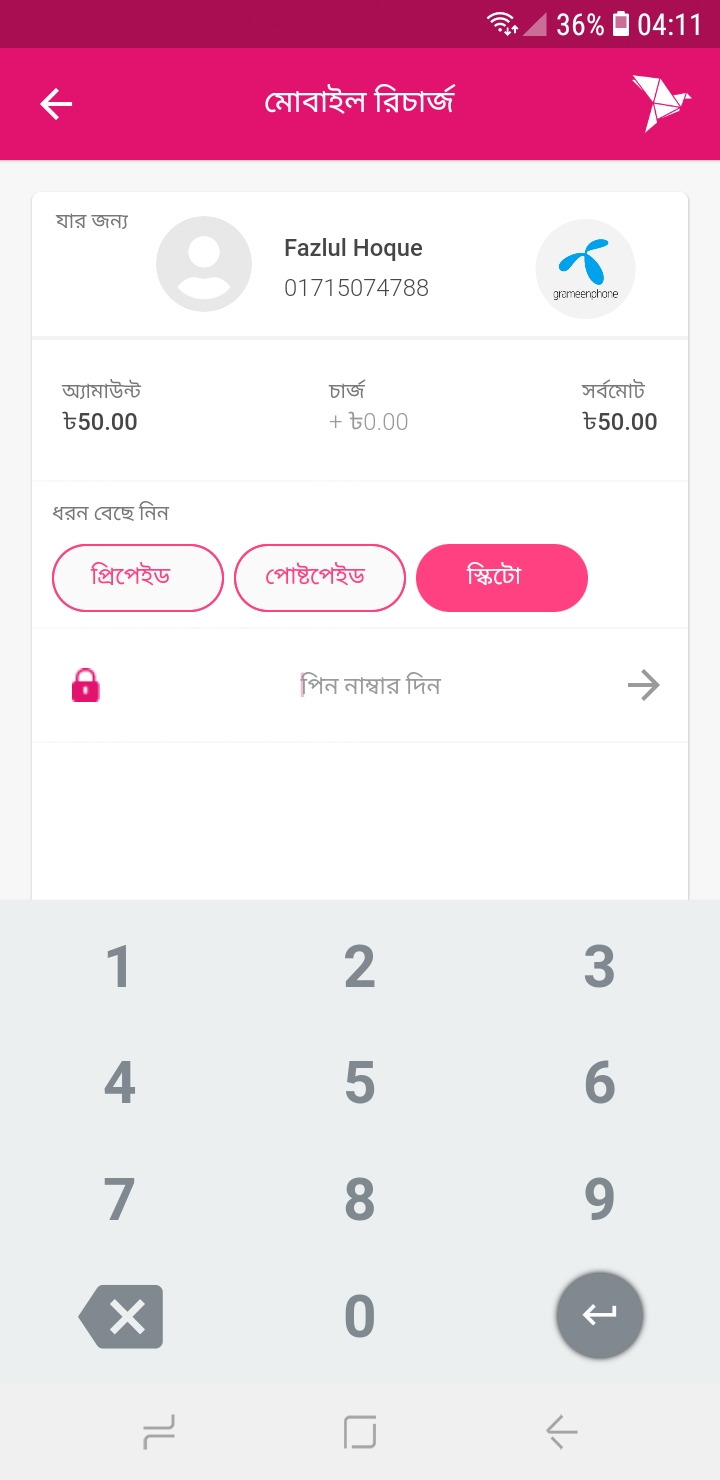Select the স্কিটো type chip
This screenshot has height=1480, width=720.
[501, 577]
